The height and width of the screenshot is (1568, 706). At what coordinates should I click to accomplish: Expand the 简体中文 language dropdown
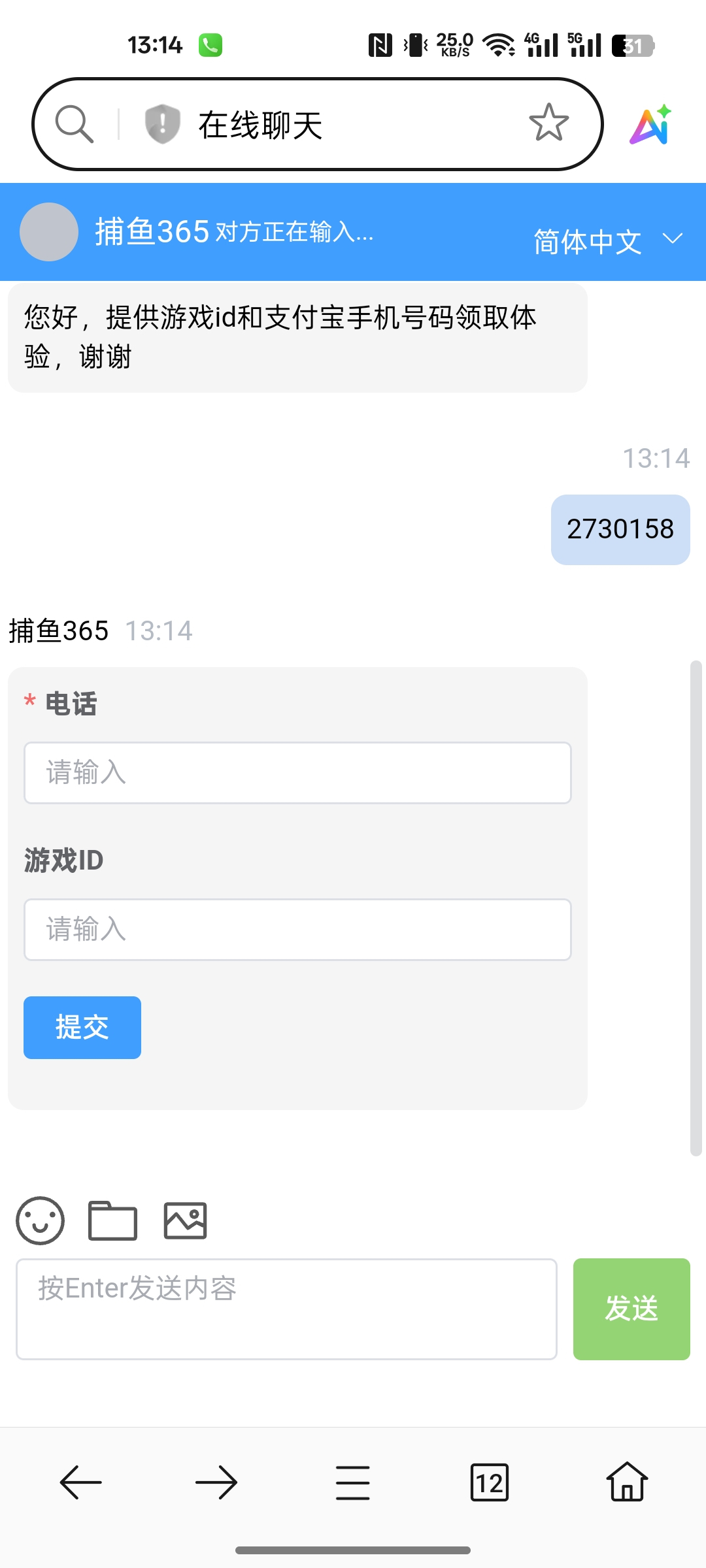(608, 241)
